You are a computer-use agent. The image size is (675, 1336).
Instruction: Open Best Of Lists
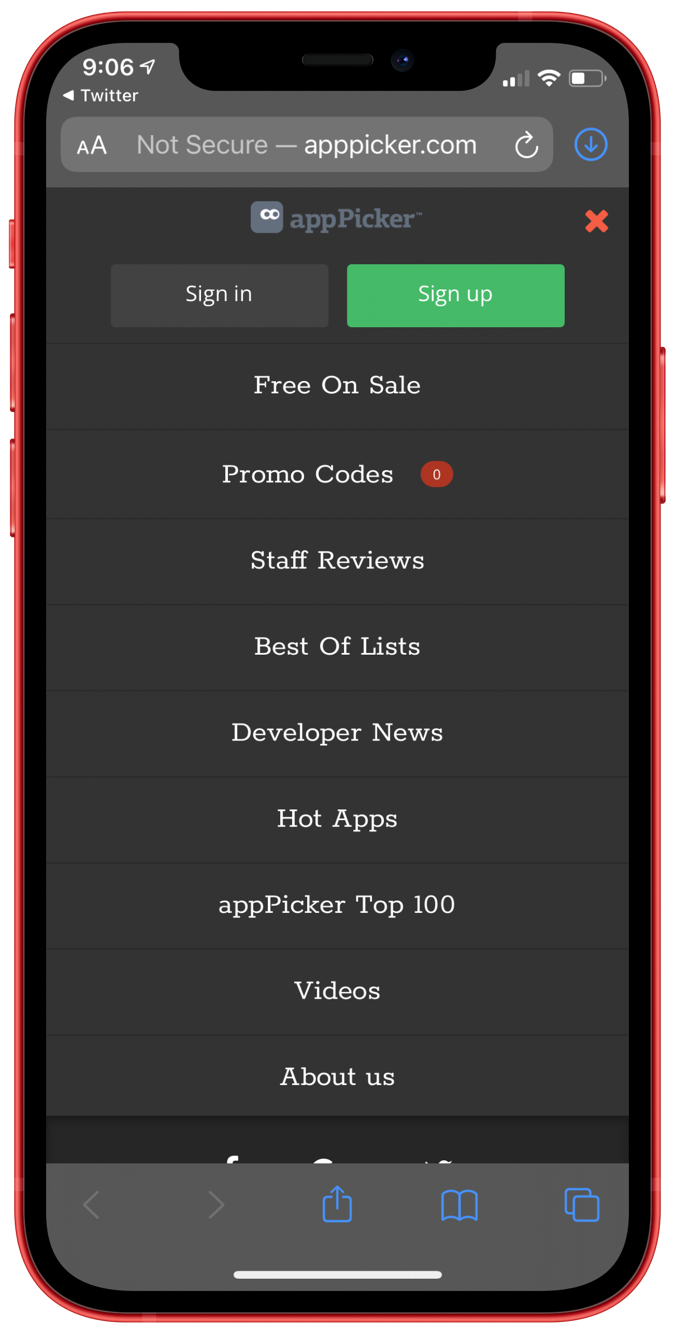(337, 647)
